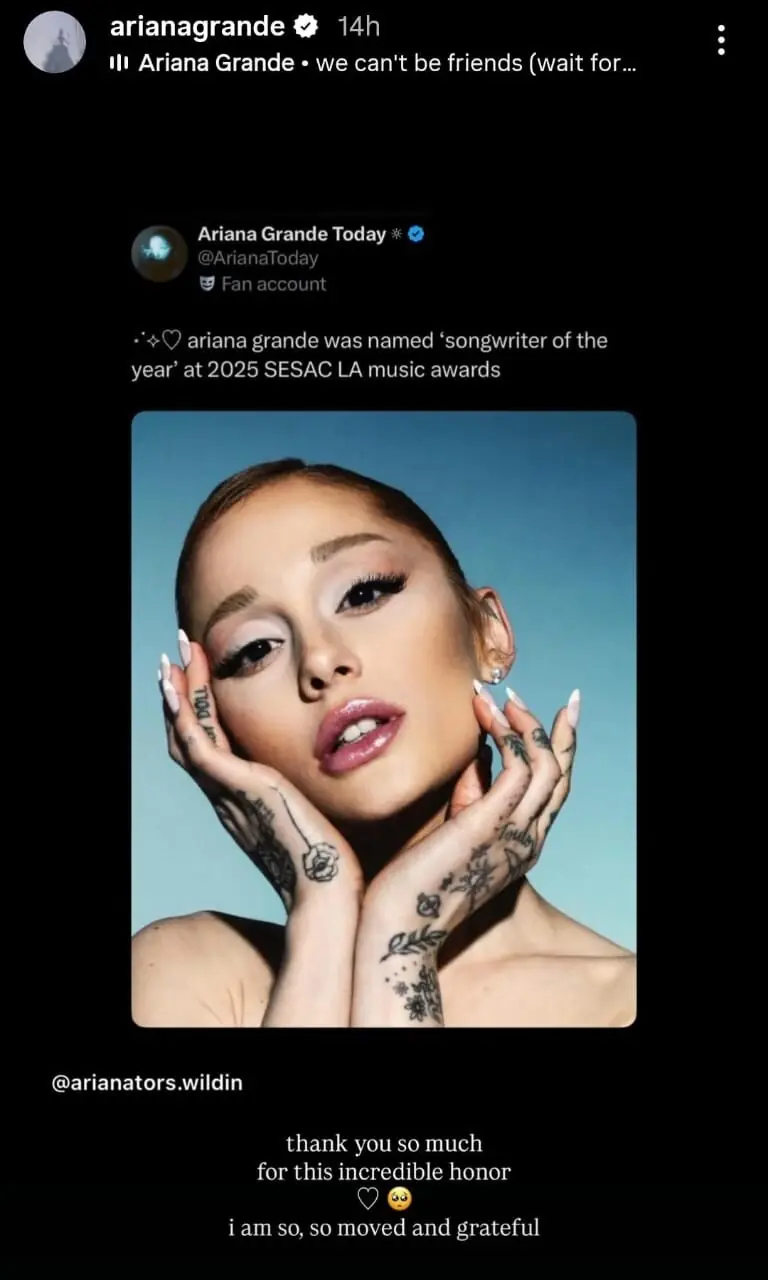Open the reshared Ariana Grande Today post
The height and width of the screenshot is (1280, 768).
384,620
